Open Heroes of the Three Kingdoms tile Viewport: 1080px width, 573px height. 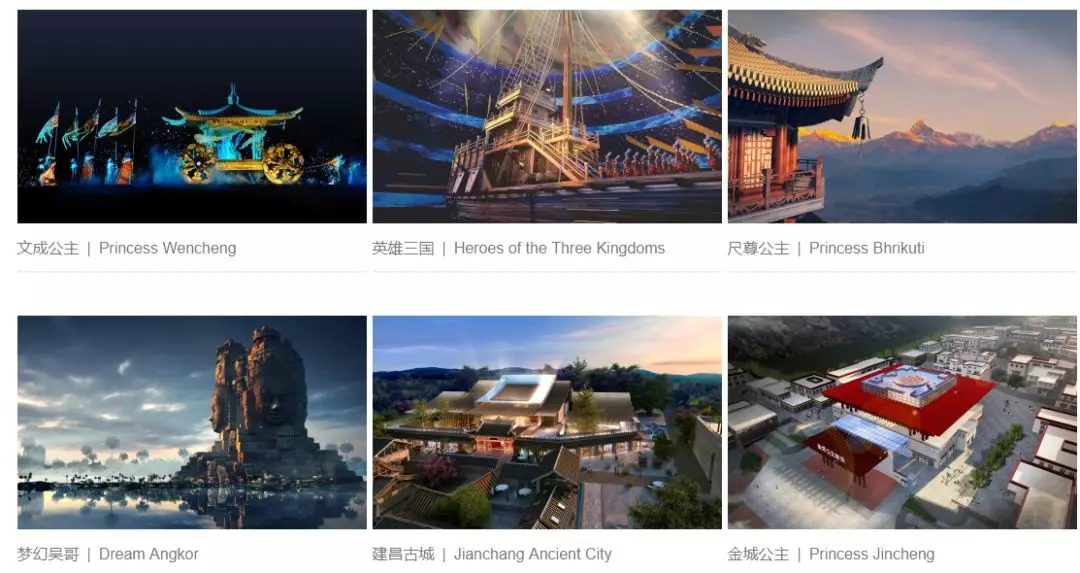(546, 117)
